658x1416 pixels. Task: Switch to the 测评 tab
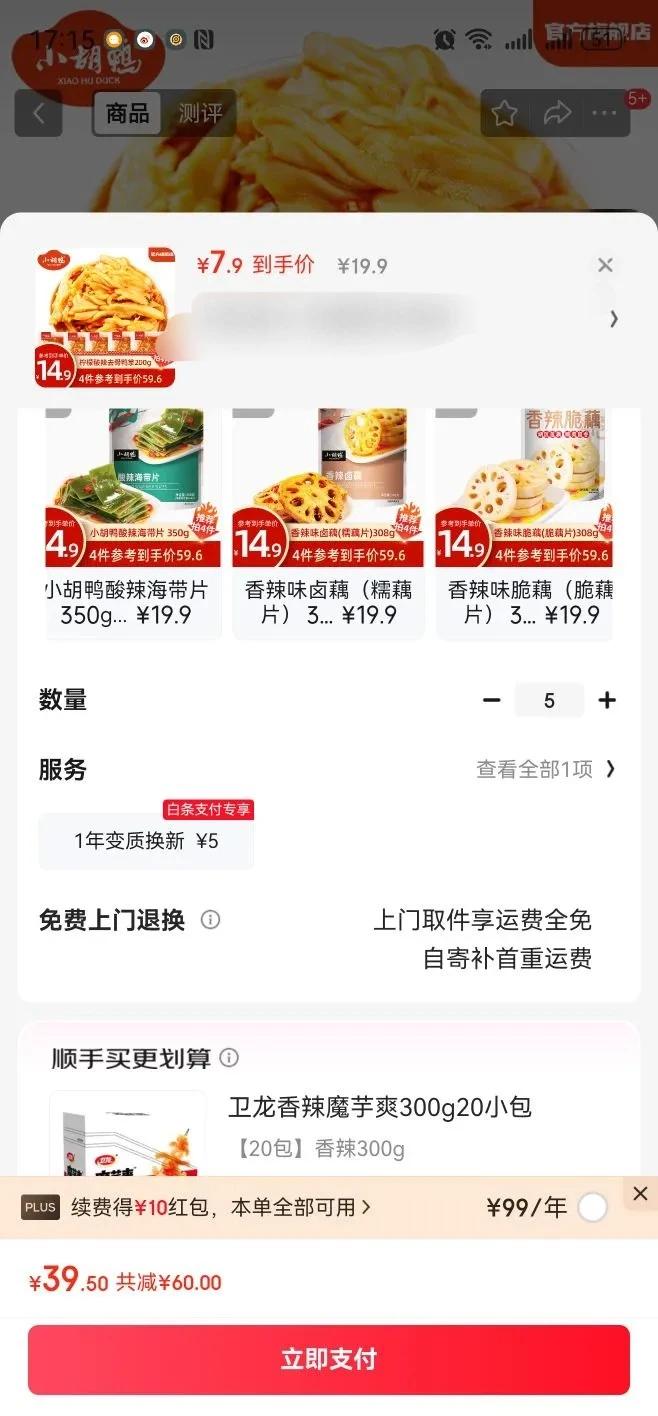[x=200, y=113]
